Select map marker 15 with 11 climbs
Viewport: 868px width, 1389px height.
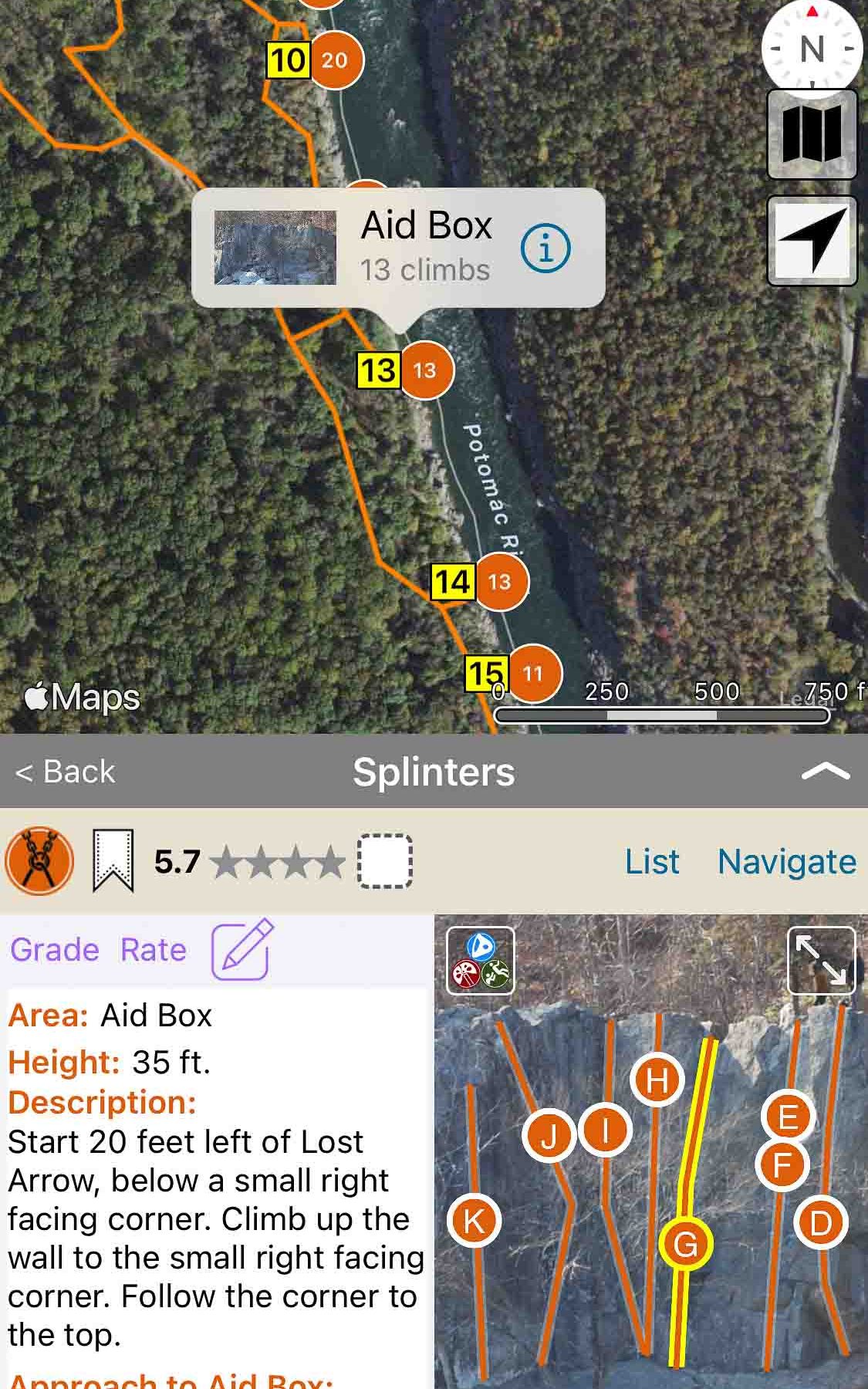(x=532, y=674)
